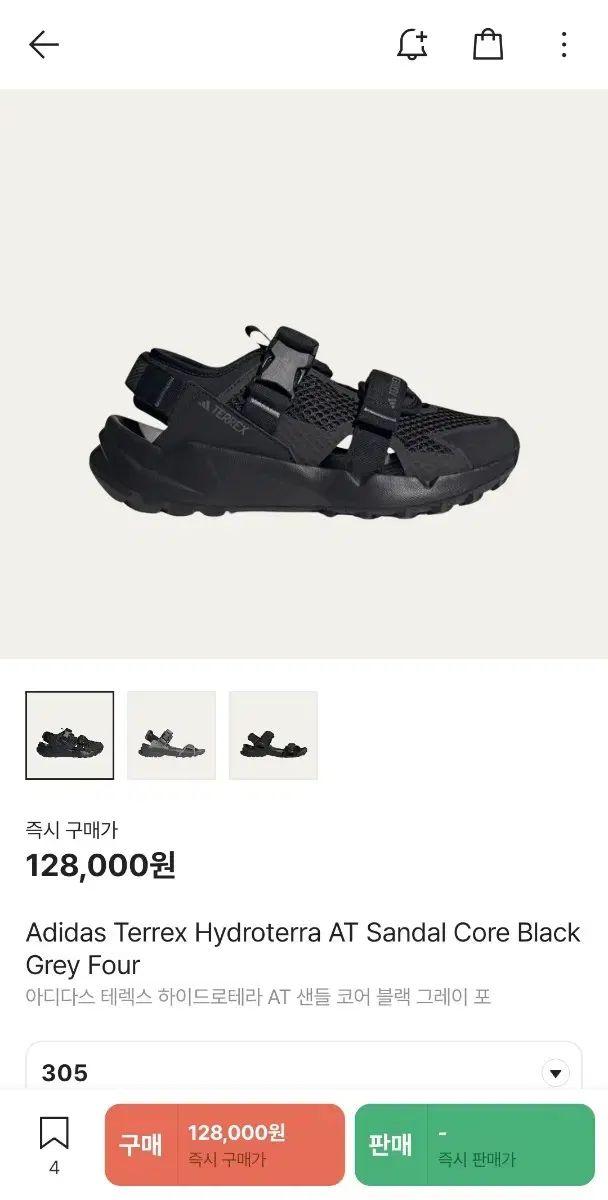Open the three-dot overflow menu
Image resolution: width=608 pixels, height=1200 pixels.
pyautogui.click(x=564, y=45)
